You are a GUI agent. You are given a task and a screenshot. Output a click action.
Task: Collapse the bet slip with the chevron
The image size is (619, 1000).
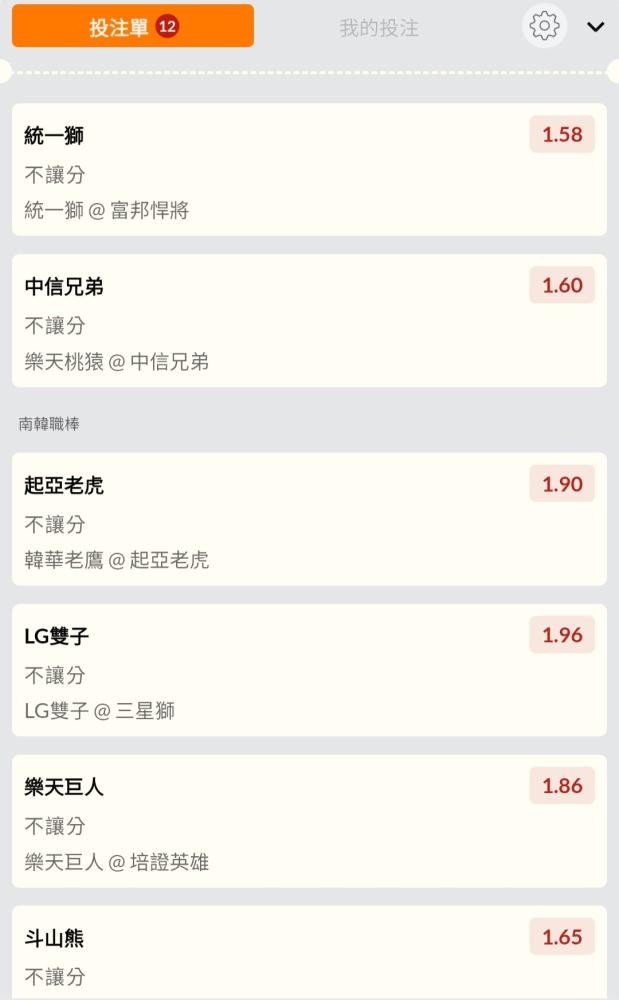(595, 27)
